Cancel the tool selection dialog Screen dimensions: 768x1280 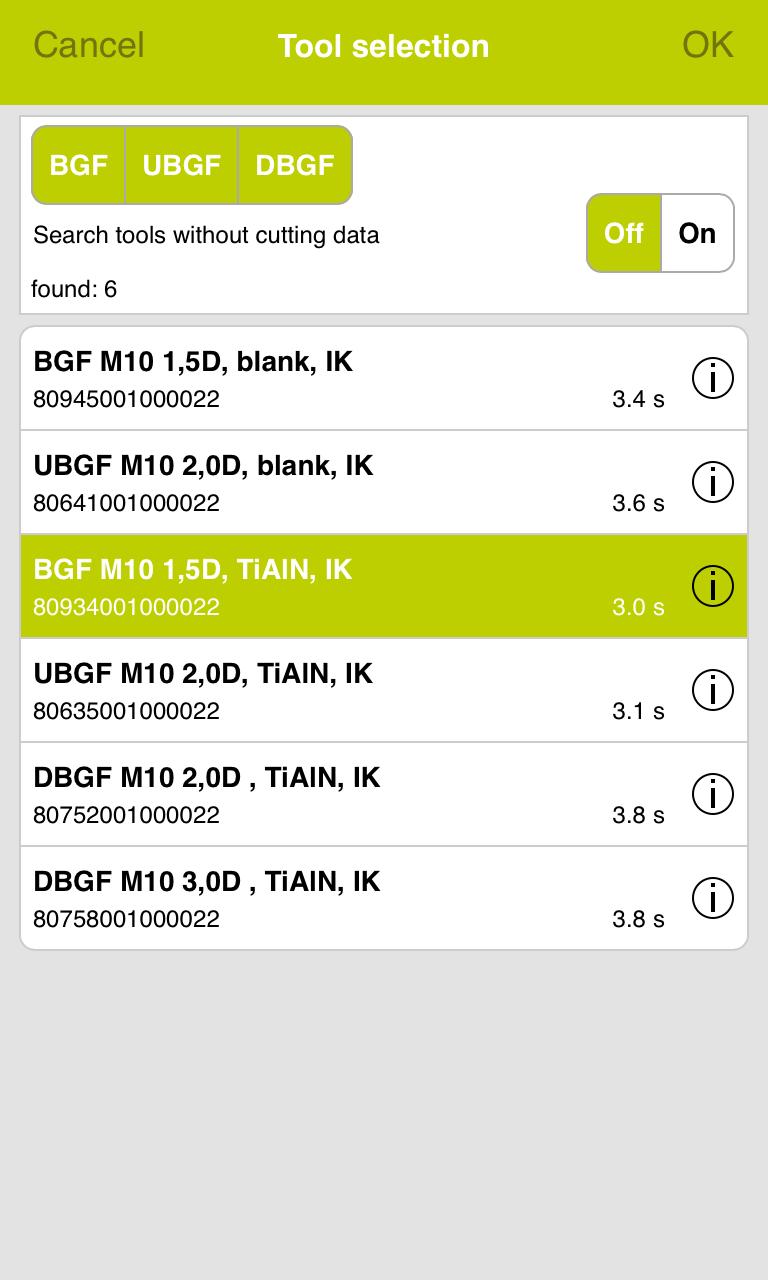(x=88, y=45)
